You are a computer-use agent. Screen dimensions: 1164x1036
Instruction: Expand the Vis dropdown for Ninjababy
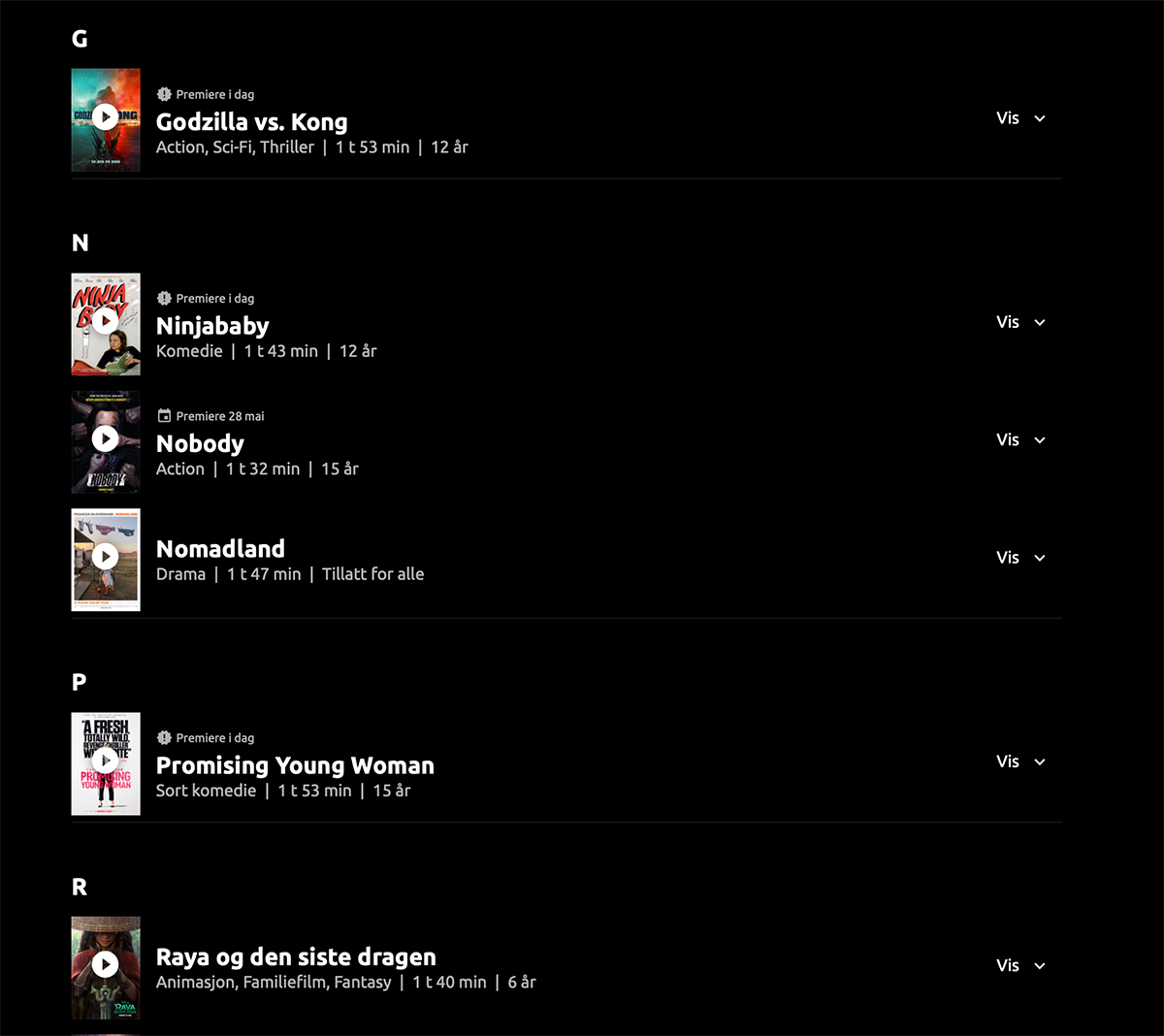pos(1020,322)
